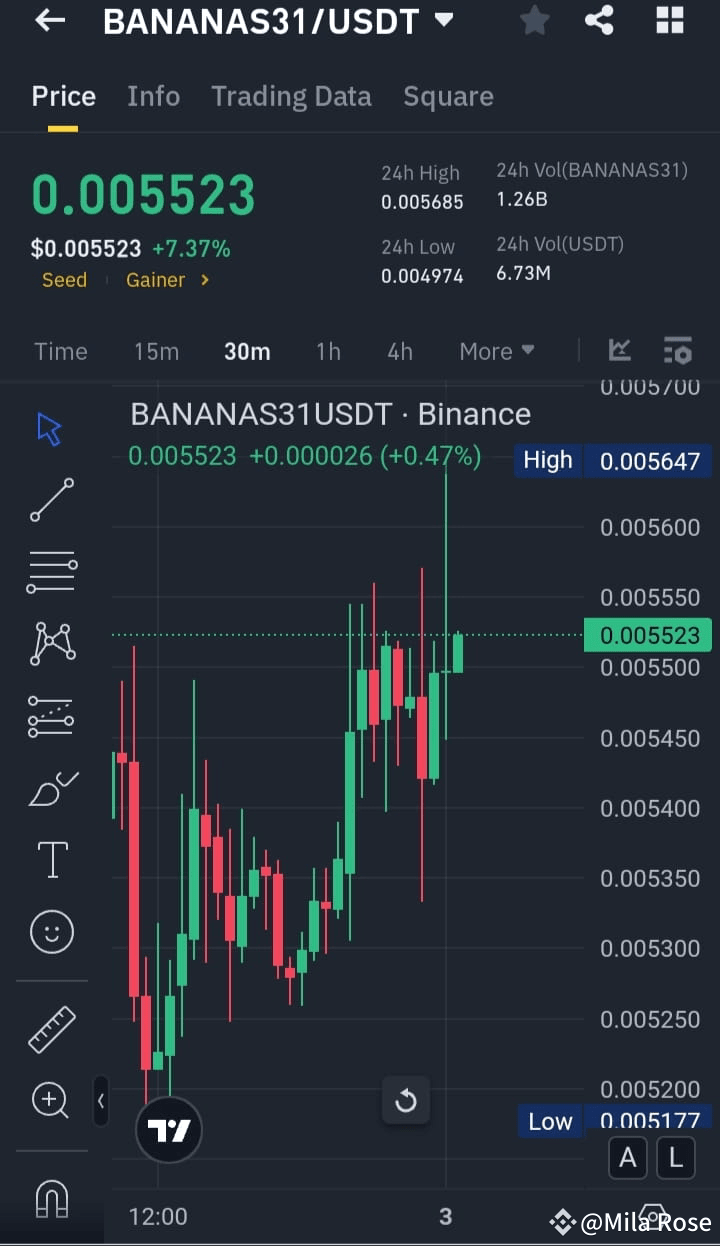The width and height of the screenshot is (720, 1246).
Task: Activate the zoom-in magnifier tool
Action: 52,1100
